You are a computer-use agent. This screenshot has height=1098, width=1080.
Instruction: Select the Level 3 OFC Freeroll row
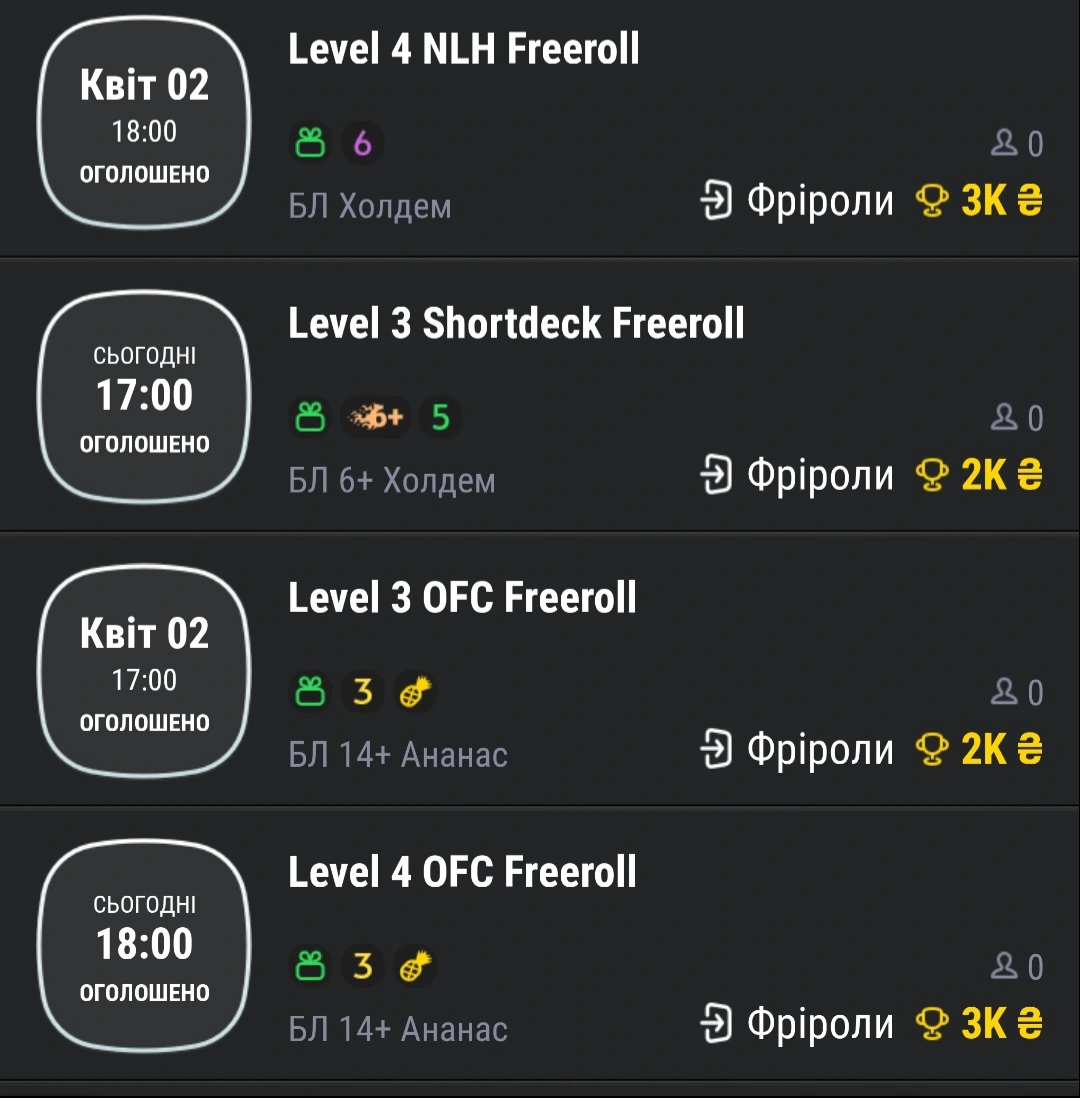[x=462, y=598]
